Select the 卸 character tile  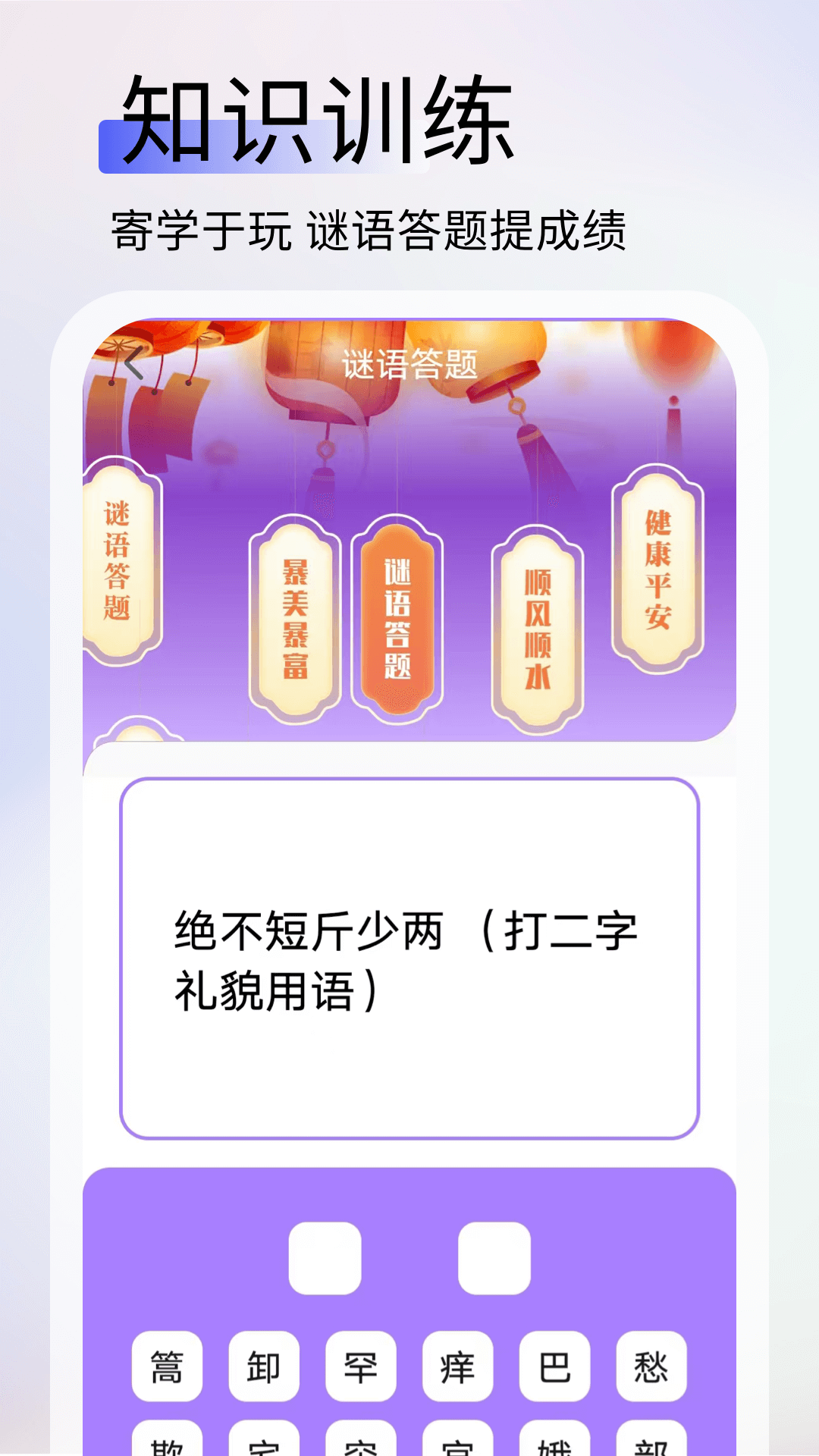pyautogui.click(x=265, y=1367)
